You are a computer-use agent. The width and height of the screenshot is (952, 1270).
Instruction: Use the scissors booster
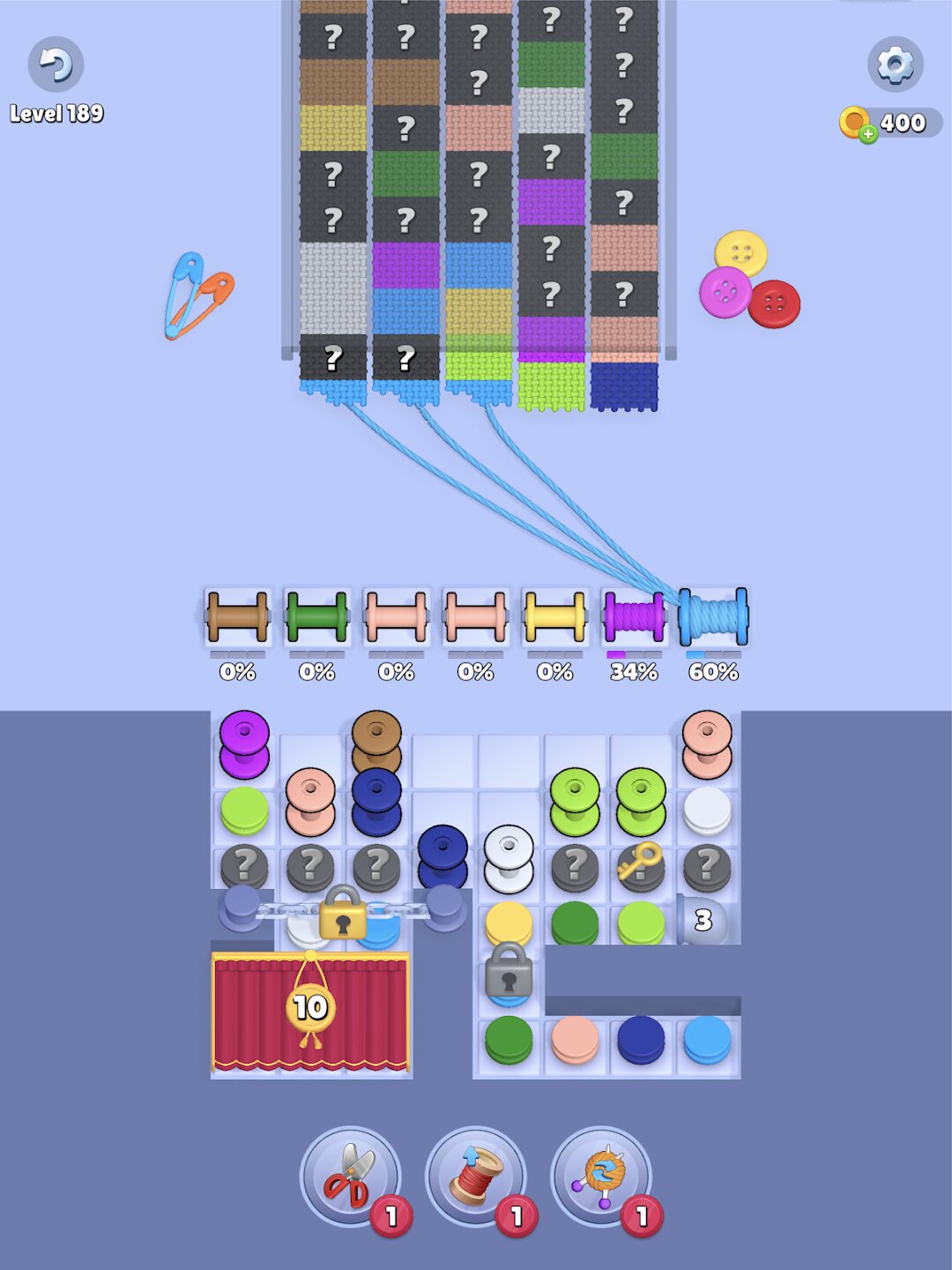click(x=350, y=1177)
